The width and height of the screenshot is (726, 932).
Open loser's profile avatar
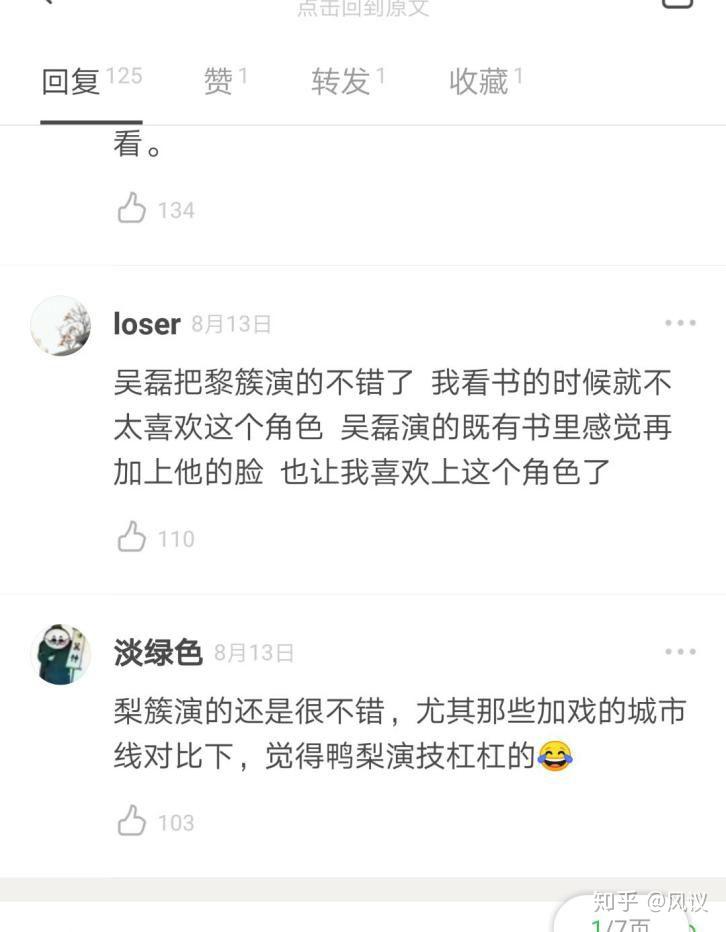click(61, 325)
